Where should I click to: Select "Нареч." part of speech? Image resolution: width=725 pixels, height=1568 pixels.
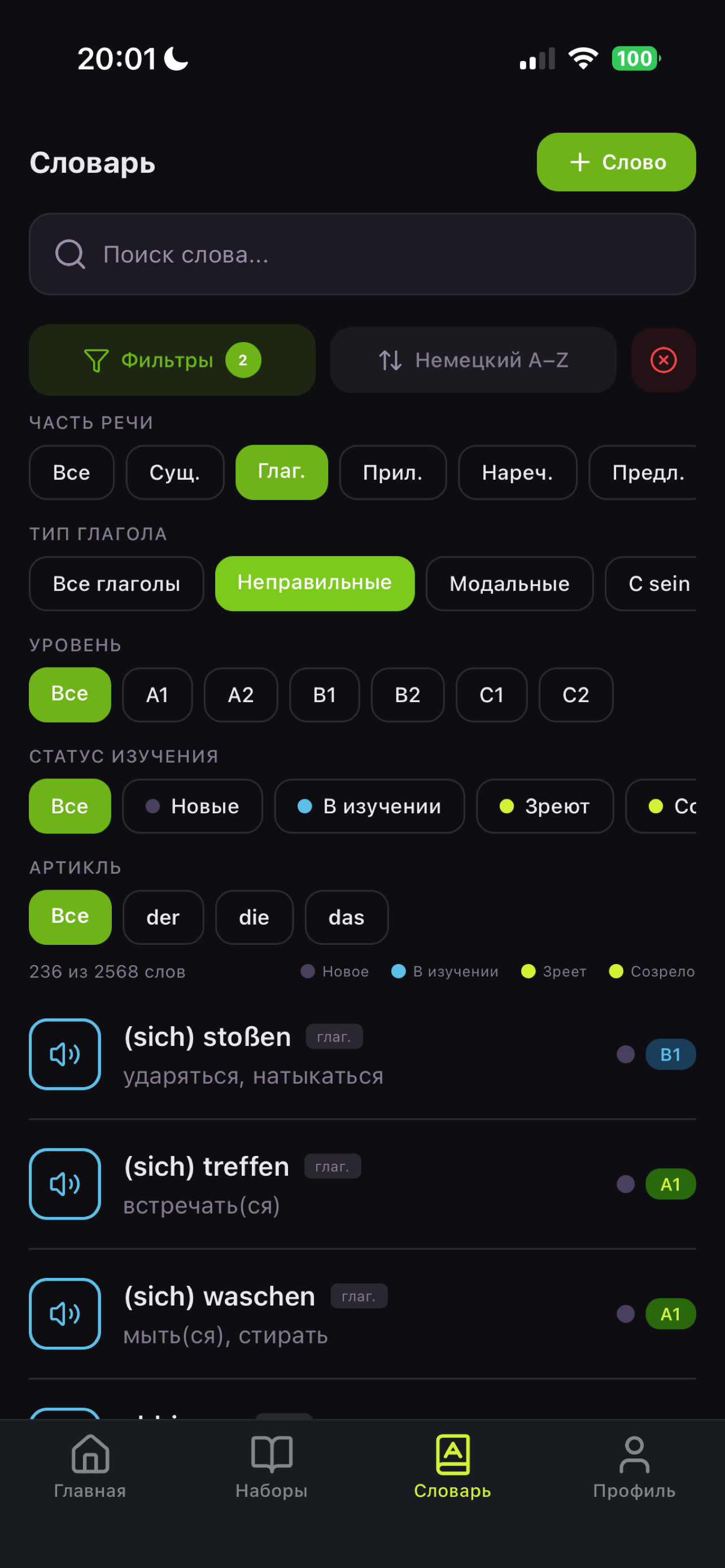coord(517,472)
